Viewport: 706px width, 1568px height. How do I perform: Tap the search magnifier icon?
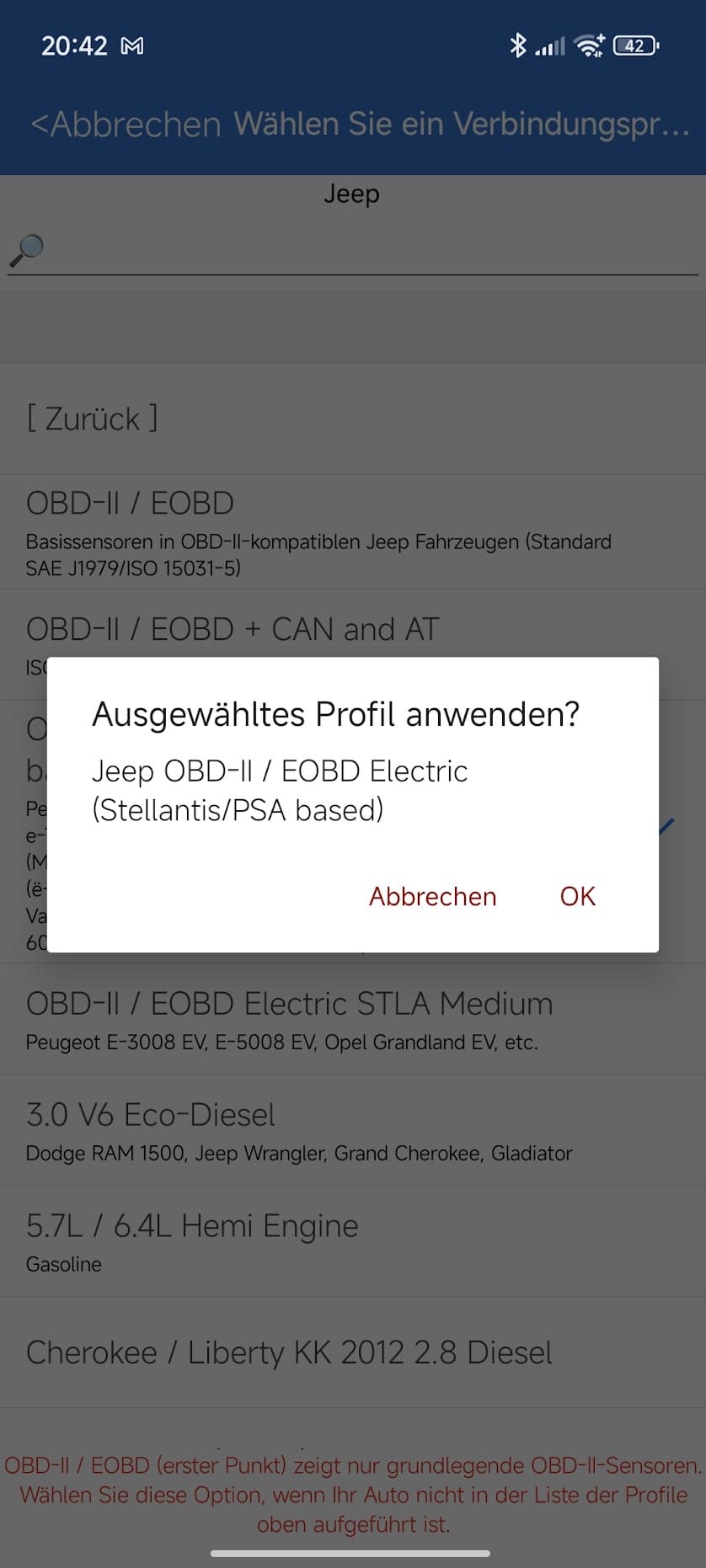[x=28, y=247]
